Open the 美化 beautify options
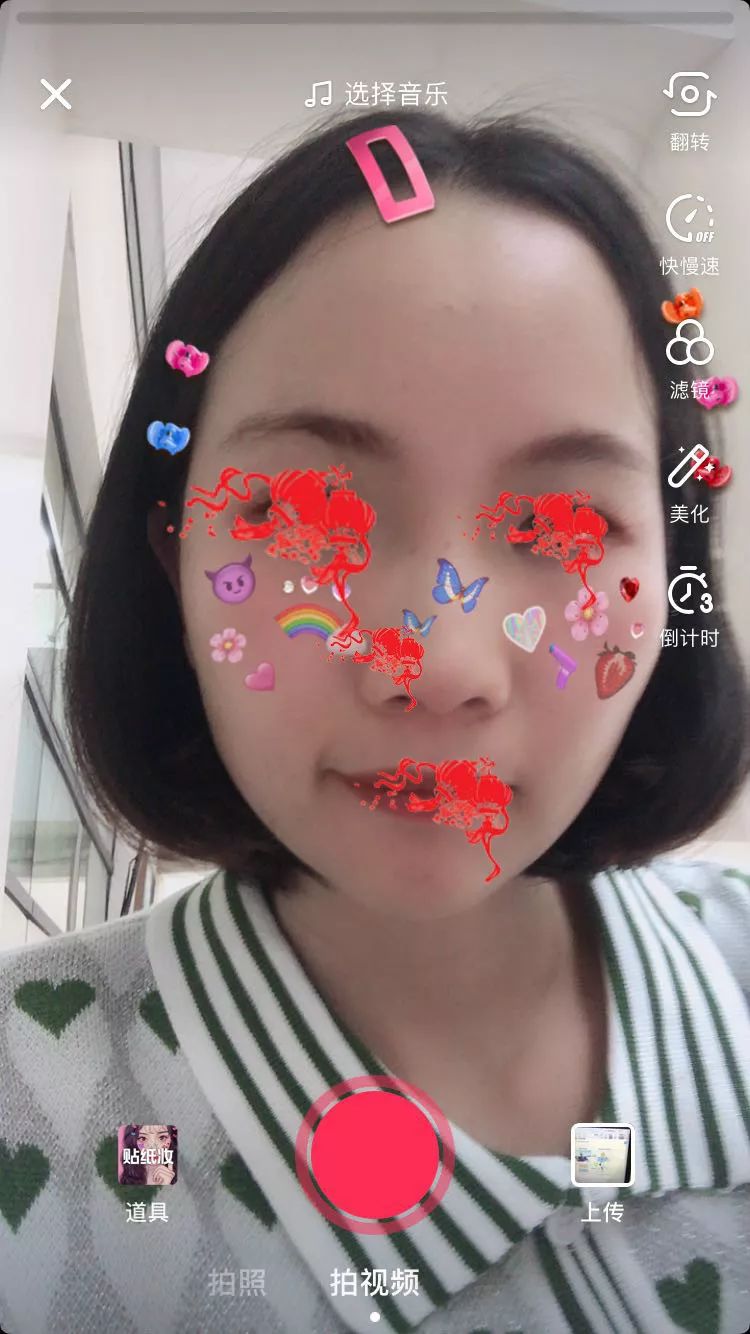750x1334 pixels. pyautogui.click(x=690, y=482)
